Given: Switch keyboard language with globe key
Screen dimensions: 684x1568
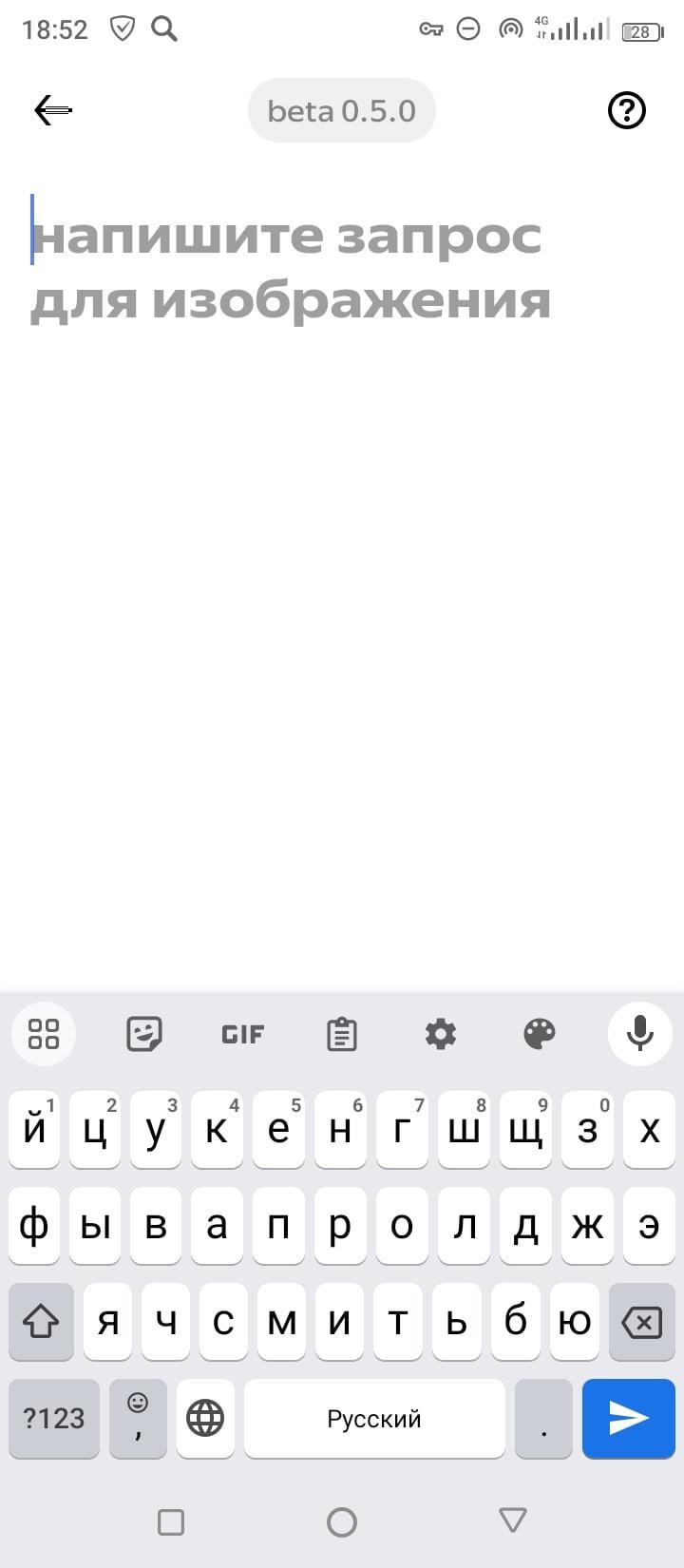Looking at the screenshot, I should (205, 1418).
